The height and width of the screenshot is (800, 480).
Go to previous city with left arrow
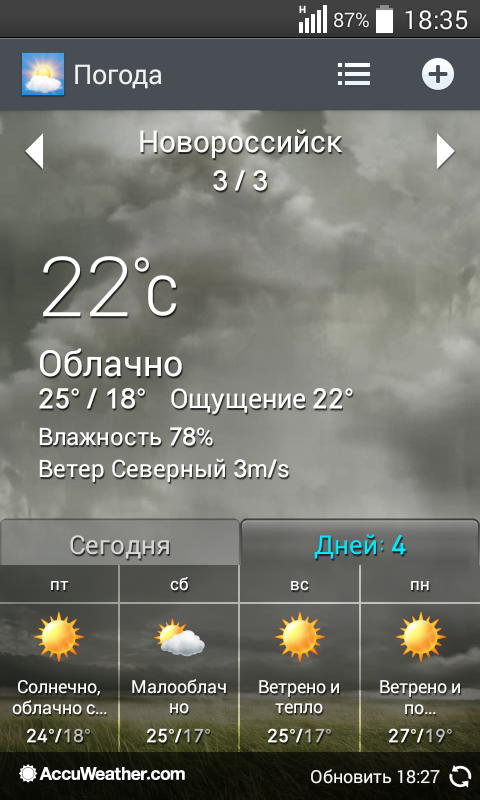click(x=35, y=151)
